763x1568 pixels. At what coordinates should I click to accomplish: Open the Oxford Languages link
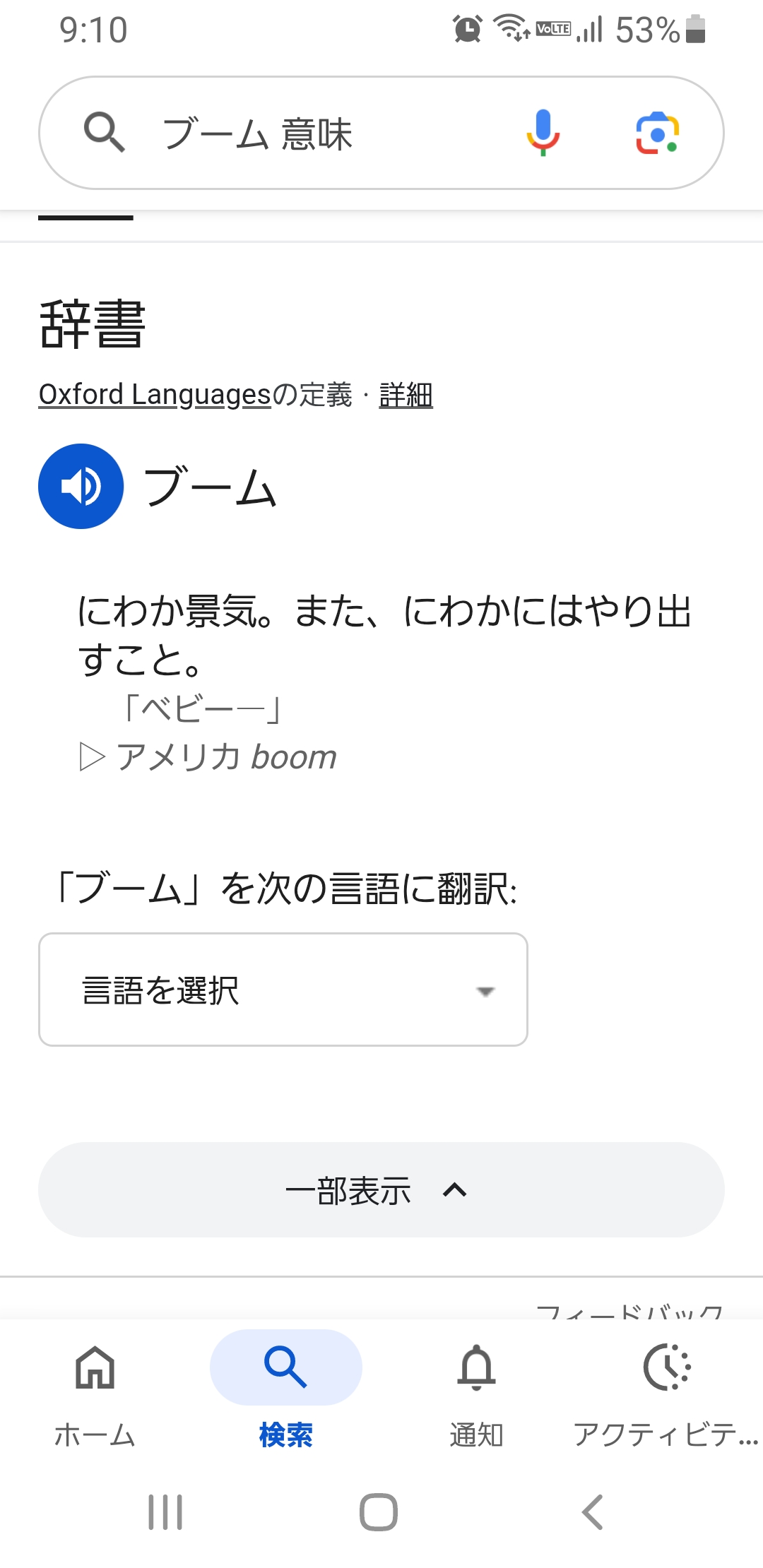click(x=155, y=394)
